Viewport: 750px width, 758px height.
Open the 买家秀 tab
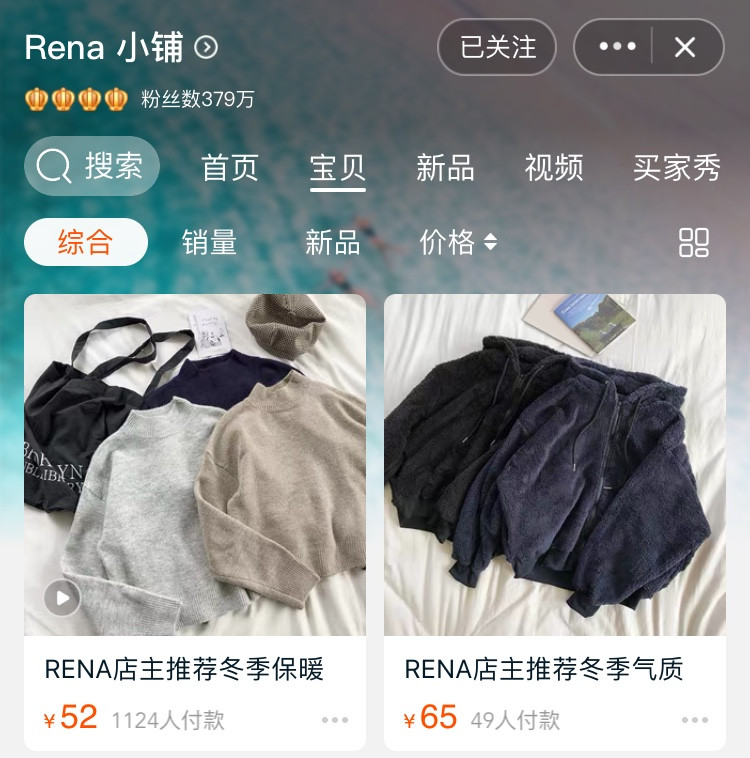point(676,167)
